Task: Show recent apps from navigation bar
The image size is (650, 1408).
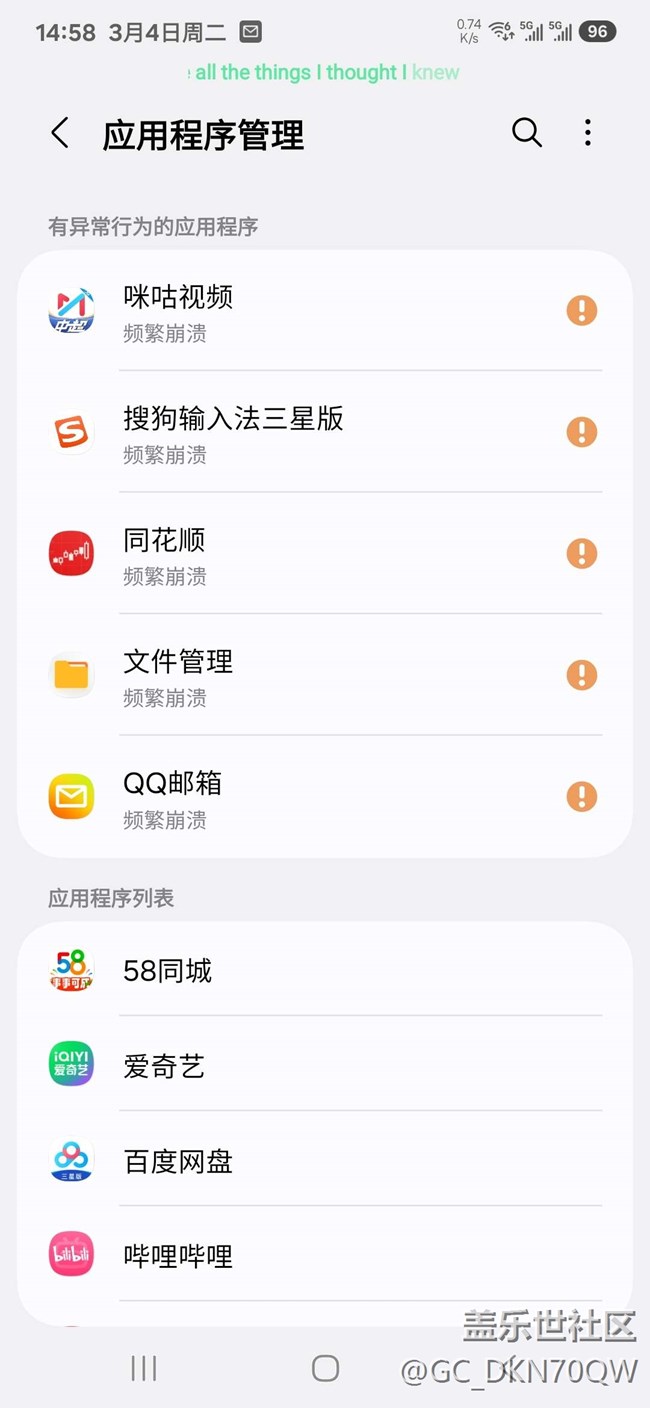Action: click(x=144, y=1368)
